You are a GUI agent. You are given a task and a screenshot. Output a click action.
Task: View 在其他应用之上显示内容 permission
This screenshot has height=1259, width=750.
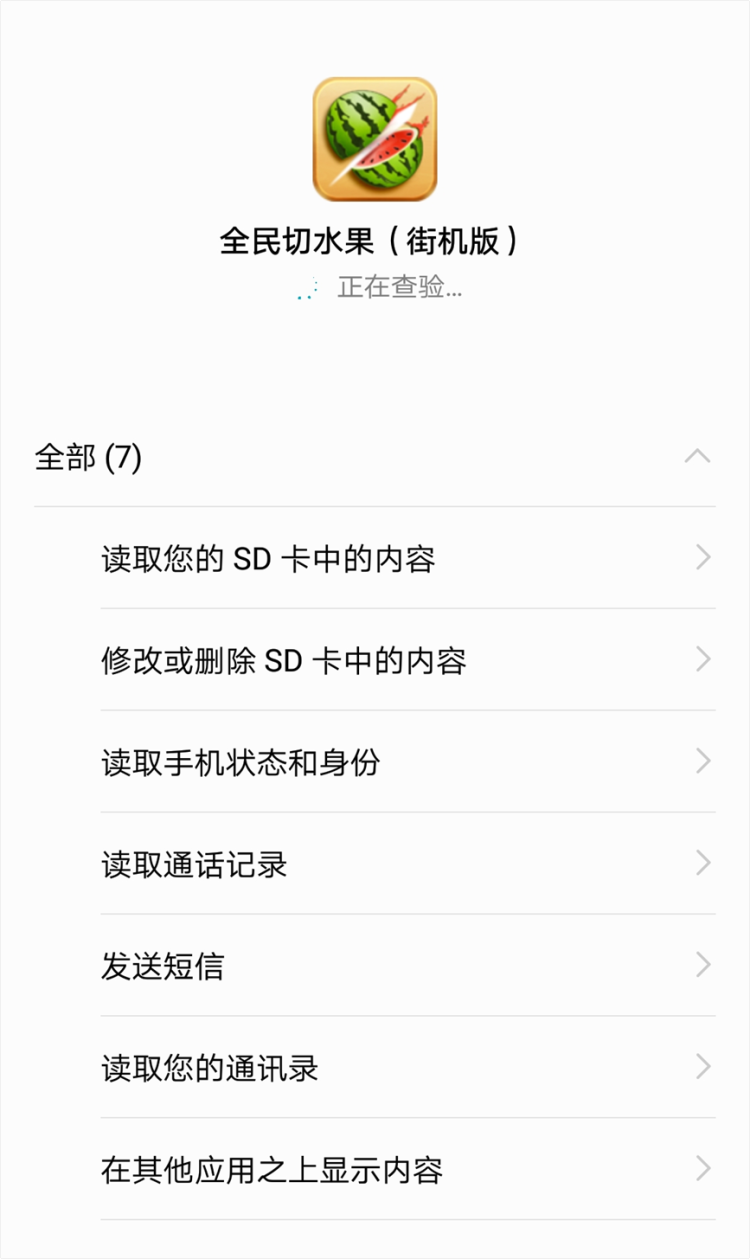[x=408, y=1170]
